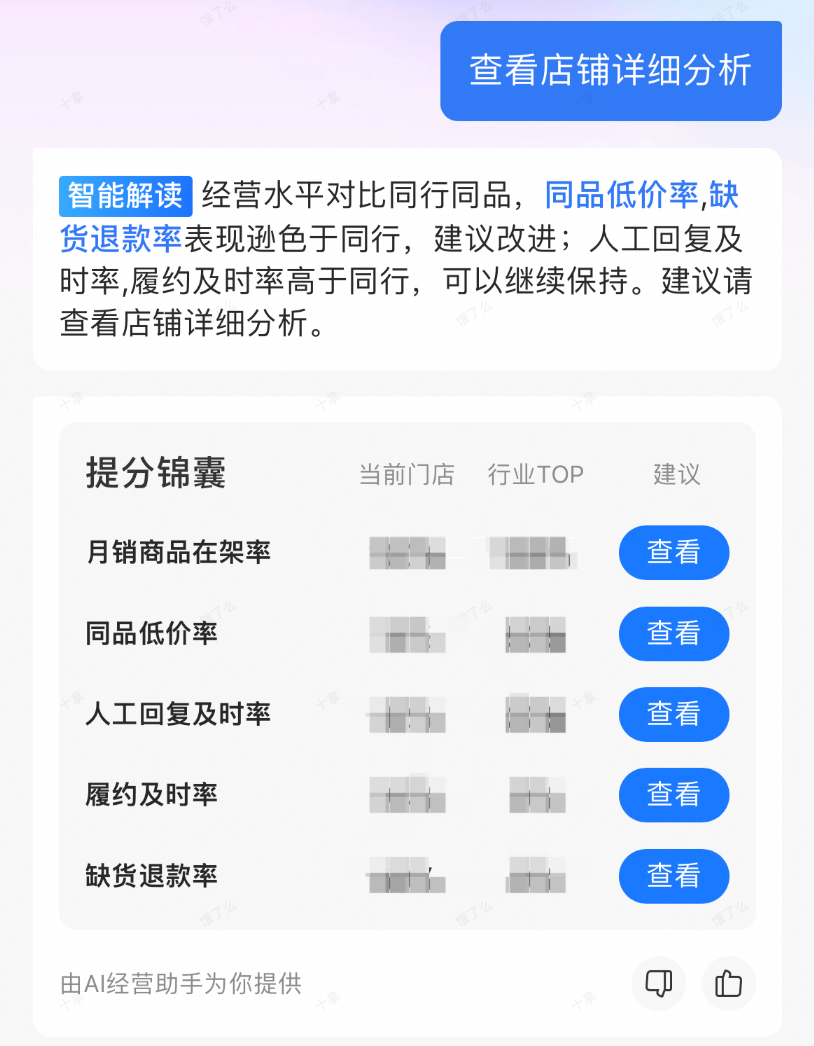Image resolution: width=814 pixels, height=1046 pixels.
Task: Click 查看 for 月销商品在架率
Action: [x=674, y=552]
